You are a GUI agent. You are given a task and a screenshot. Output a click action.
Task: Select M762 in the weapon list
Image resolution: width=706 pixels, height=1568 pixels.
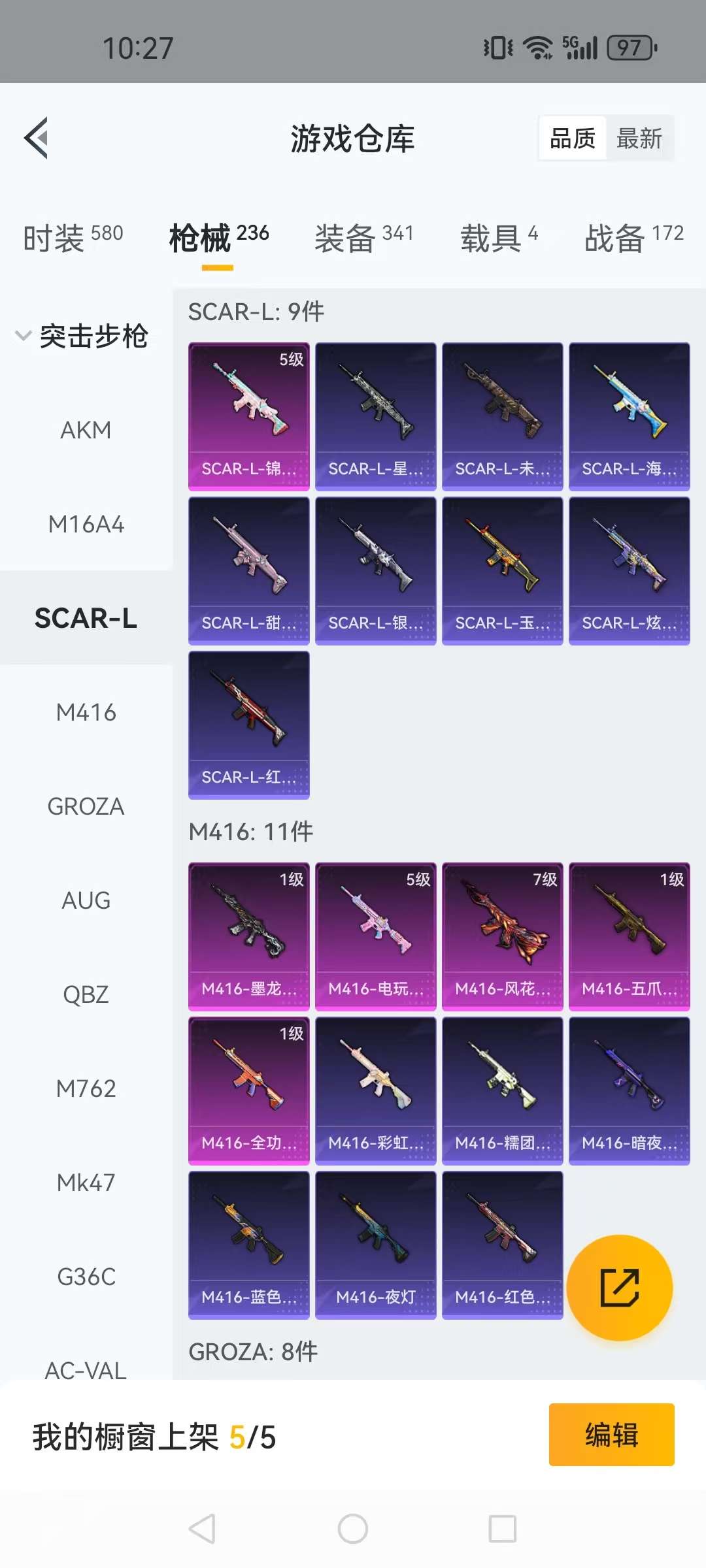tap(86, 1088)
